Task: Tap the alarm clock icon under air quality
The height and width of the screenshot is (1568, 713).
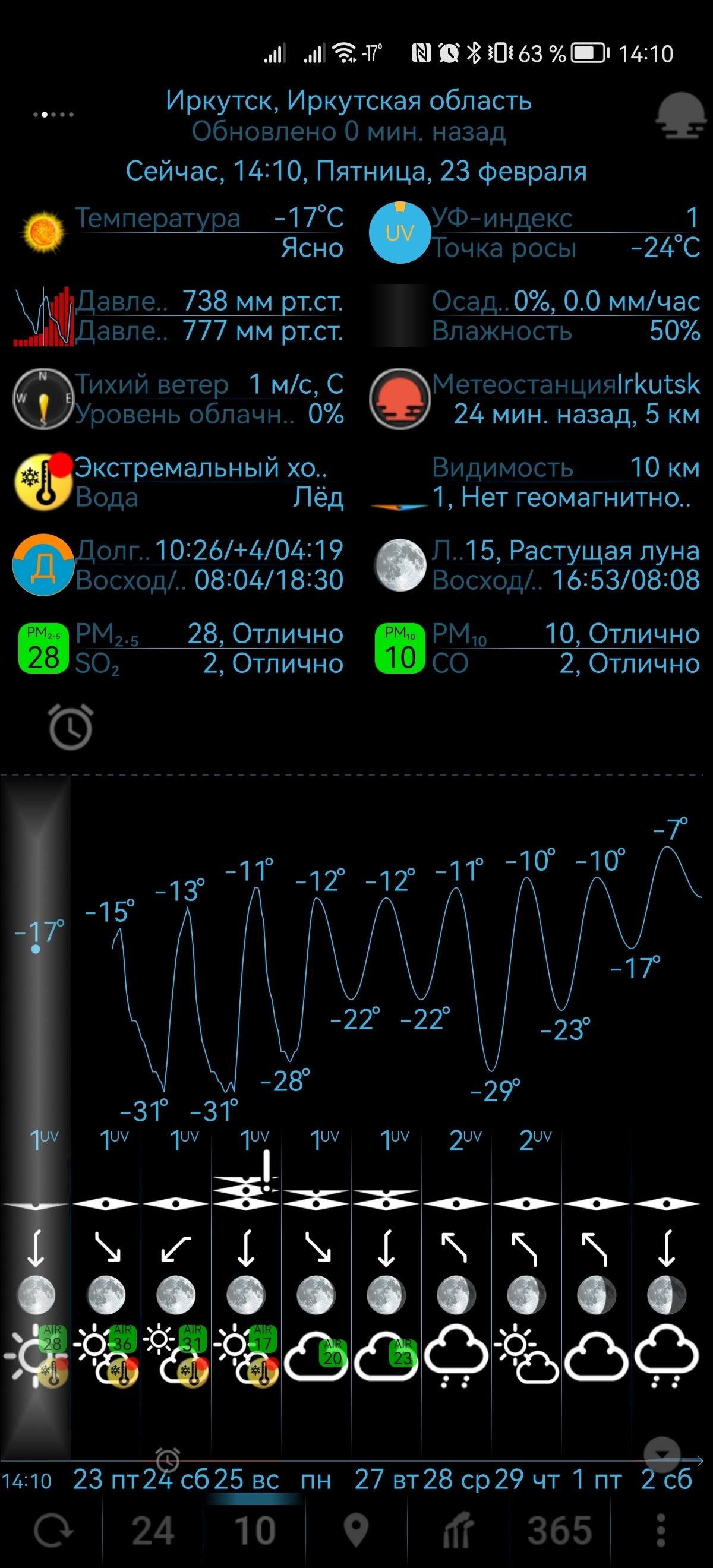Action: coord(70,727)
